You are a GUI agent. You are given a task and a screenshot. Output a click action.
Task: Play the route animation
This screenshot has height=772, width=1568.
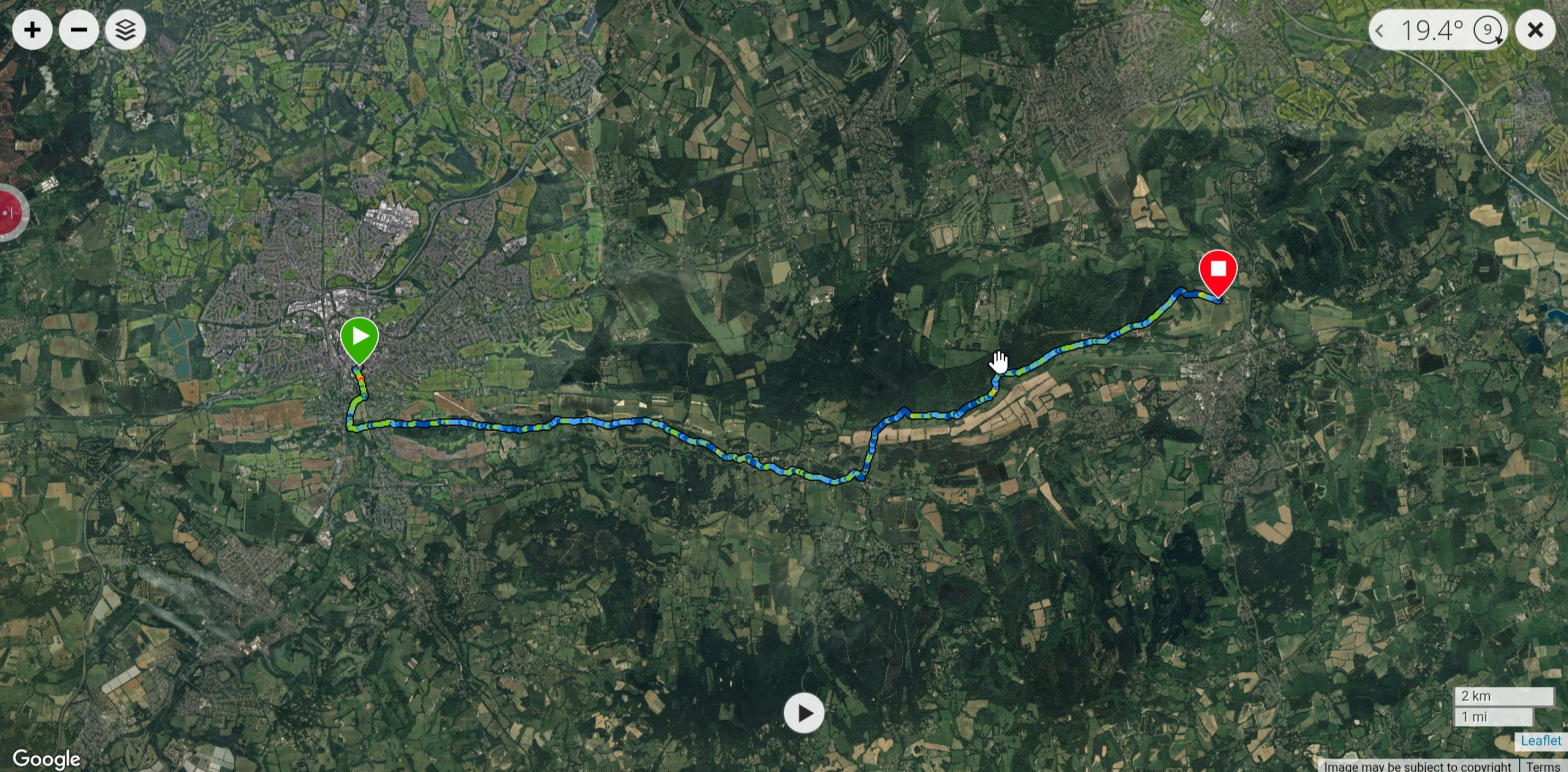pos(804,713)
